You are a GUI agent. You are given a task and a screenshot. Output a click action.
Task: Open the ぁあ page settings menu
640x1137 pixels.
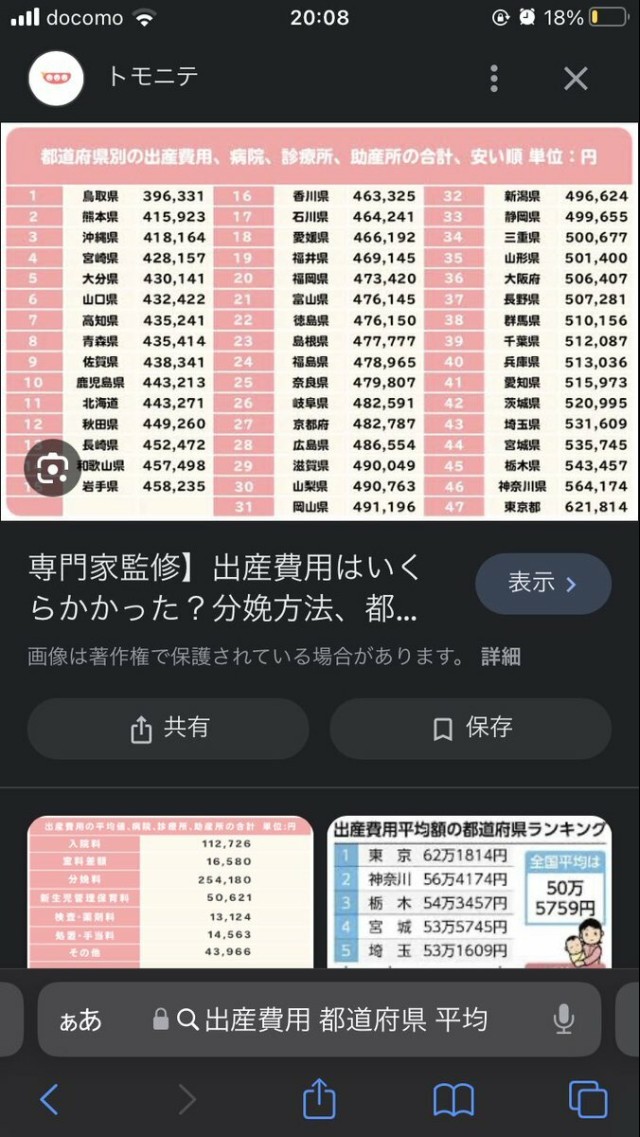tap(80, 1019)
